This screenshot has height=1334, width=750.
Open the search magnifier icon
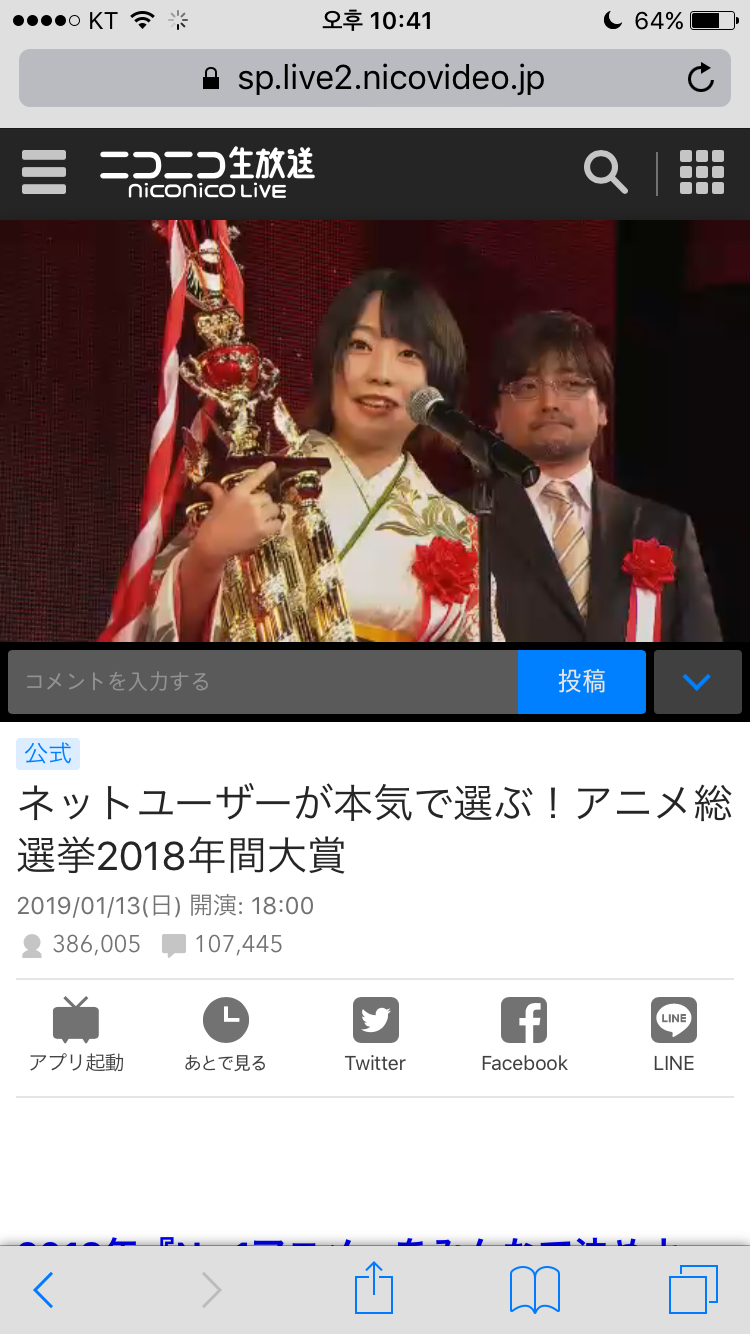pos(605,173)
